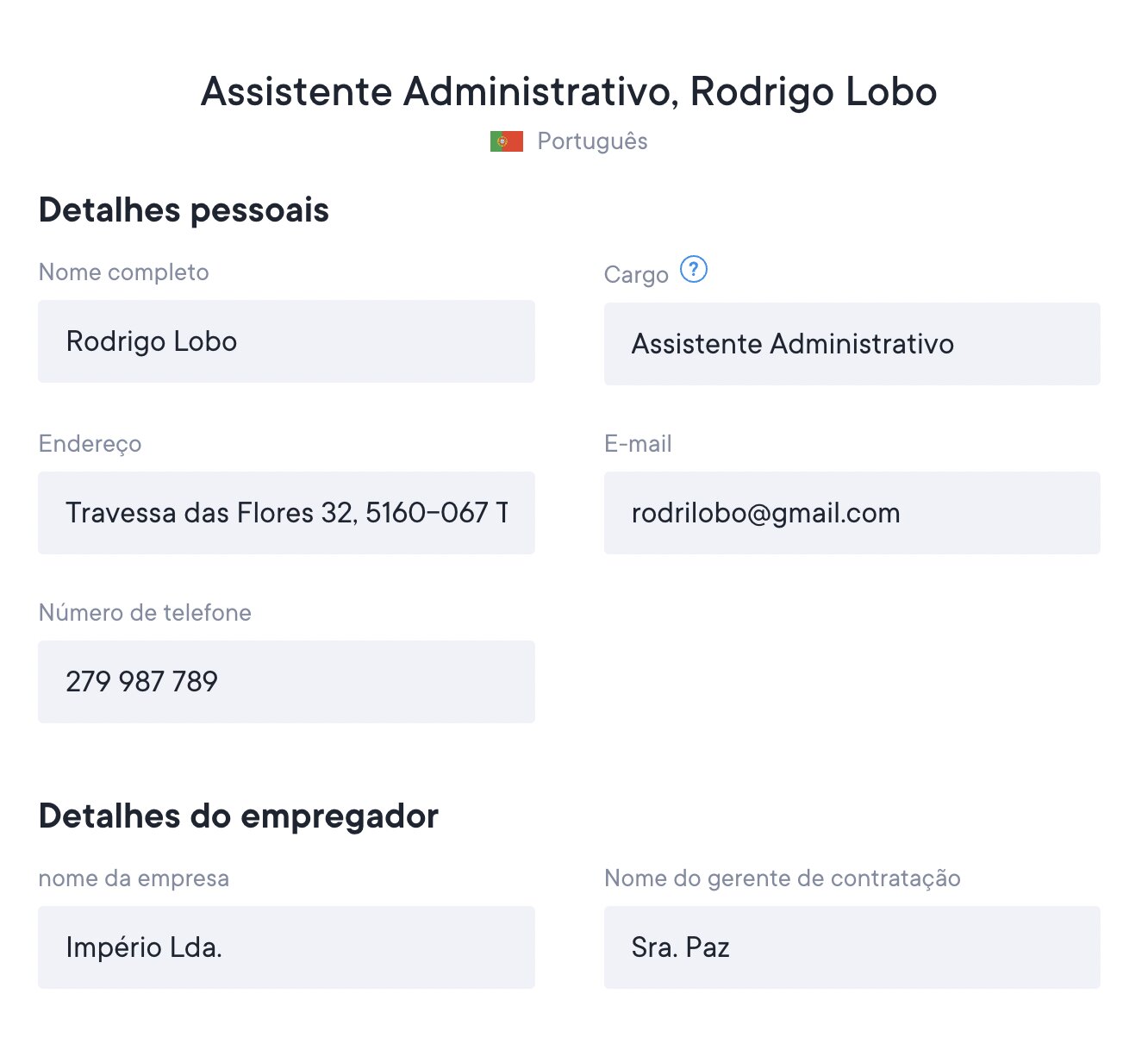Edit the nome da empresa field
The image size is (1148, 1050).
tap(286, 947)
